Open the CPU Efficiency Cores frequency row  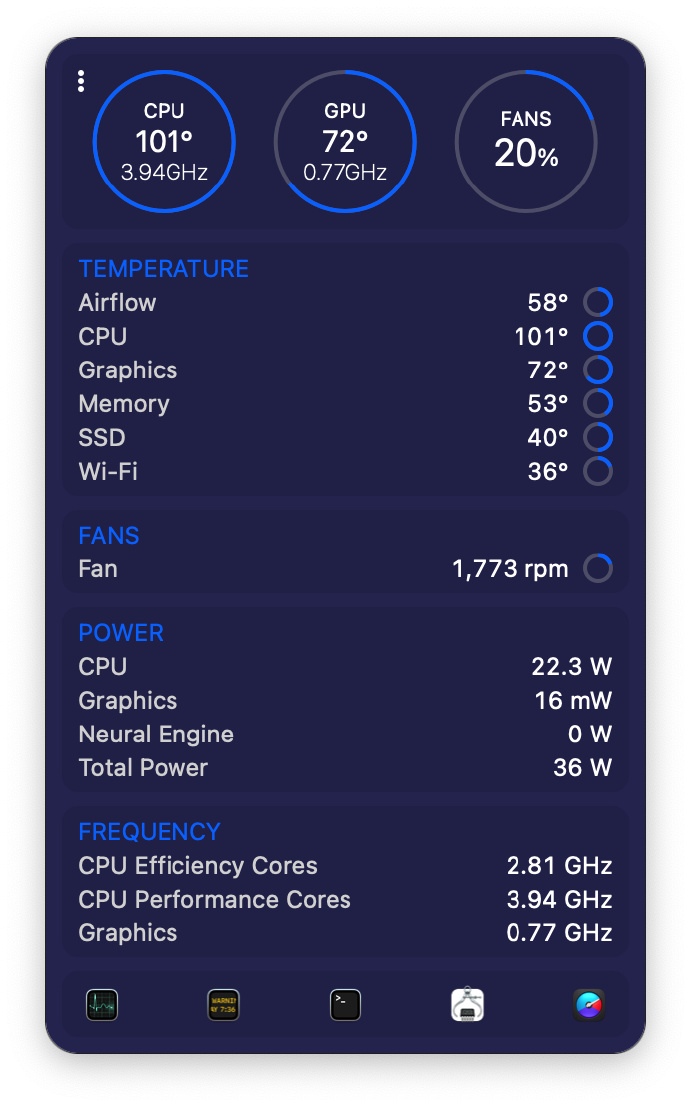click(x=345, y=865)
